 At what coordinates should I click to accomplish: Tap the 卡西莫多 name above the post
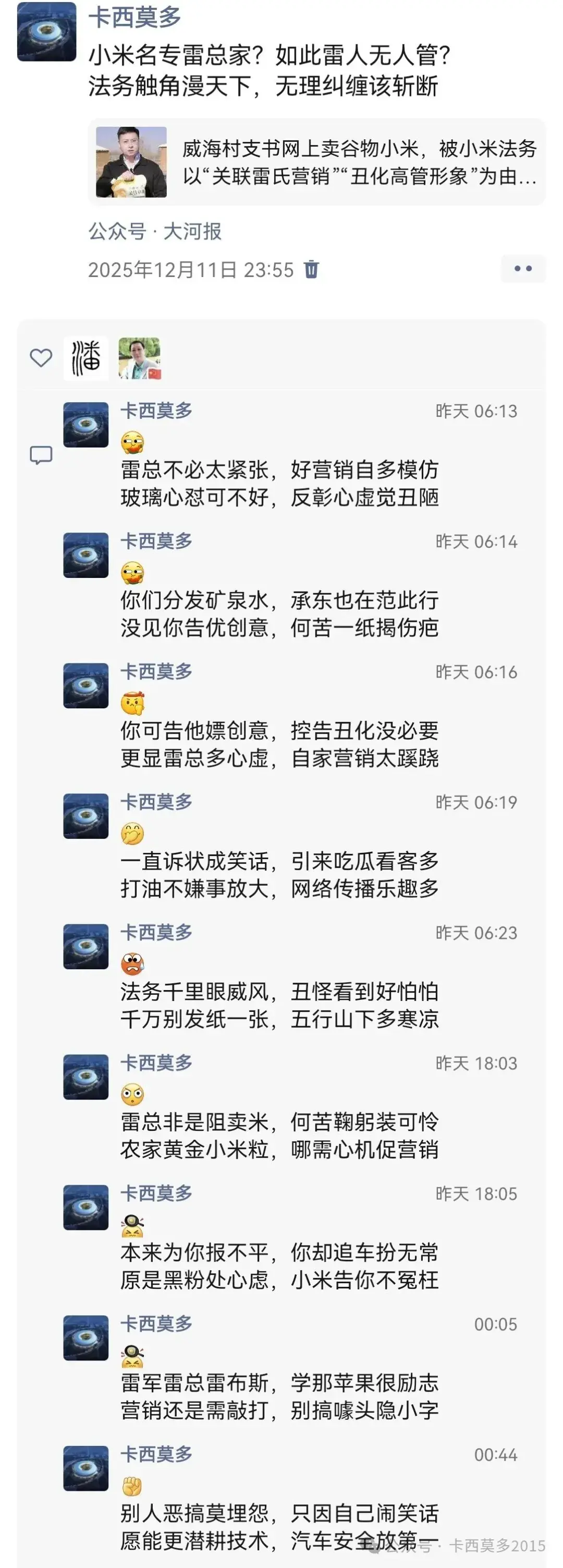coord(135,17)
